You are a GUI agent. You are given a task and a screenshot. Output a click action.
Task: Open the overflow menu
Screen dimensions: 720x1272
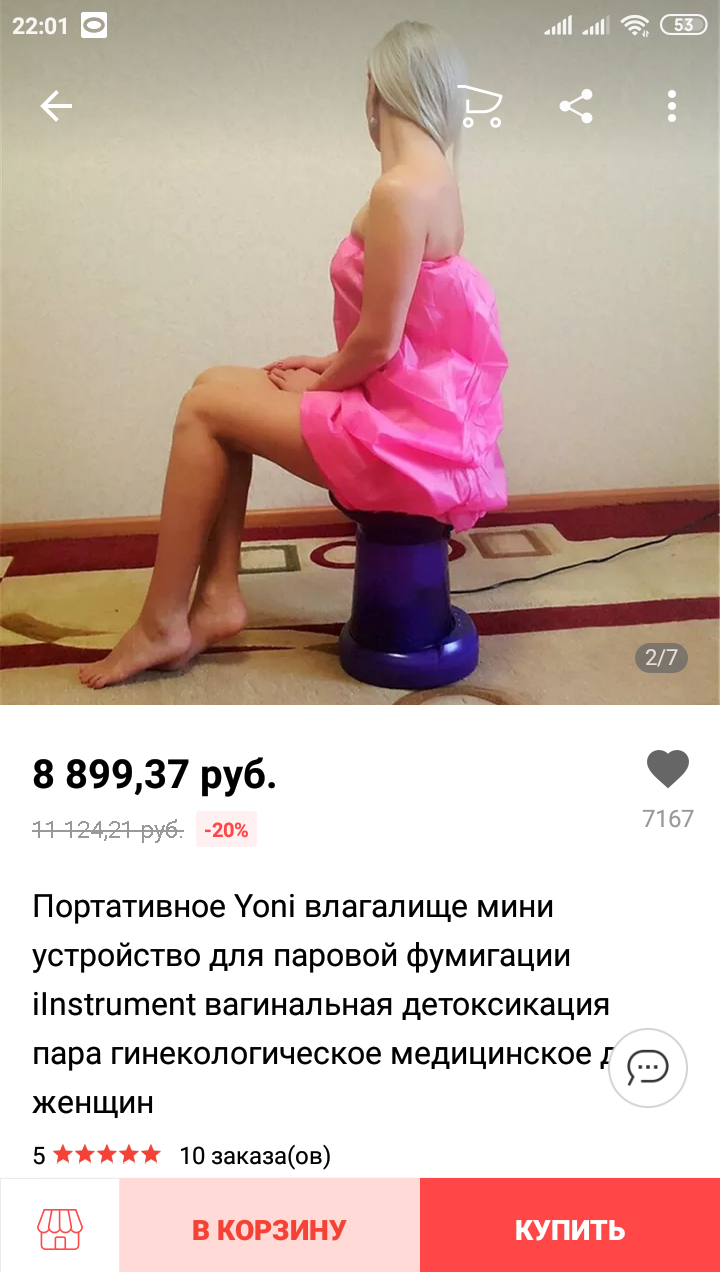click(x=672, y=106)
